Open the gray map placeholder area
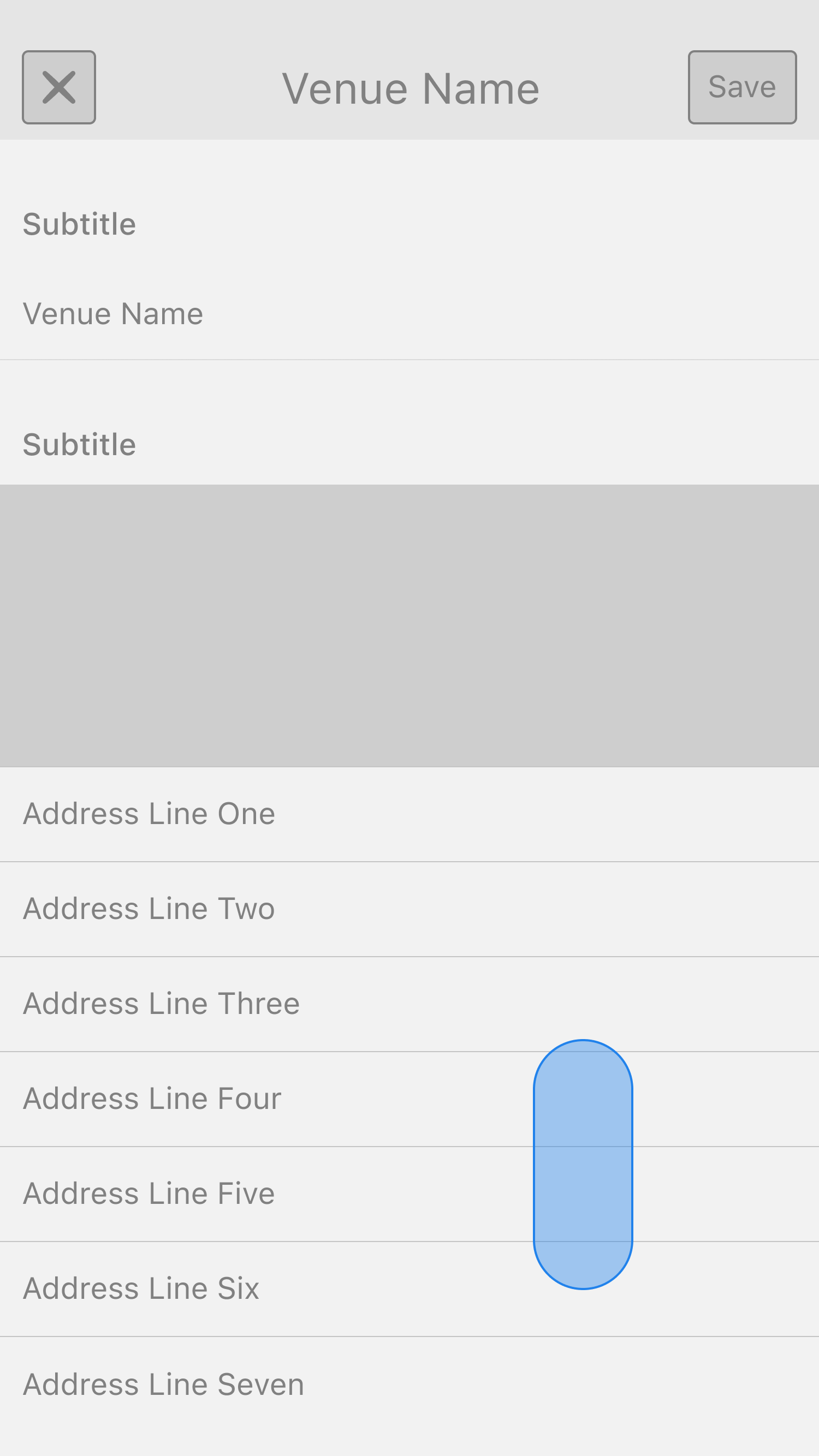 pos(410,625)
